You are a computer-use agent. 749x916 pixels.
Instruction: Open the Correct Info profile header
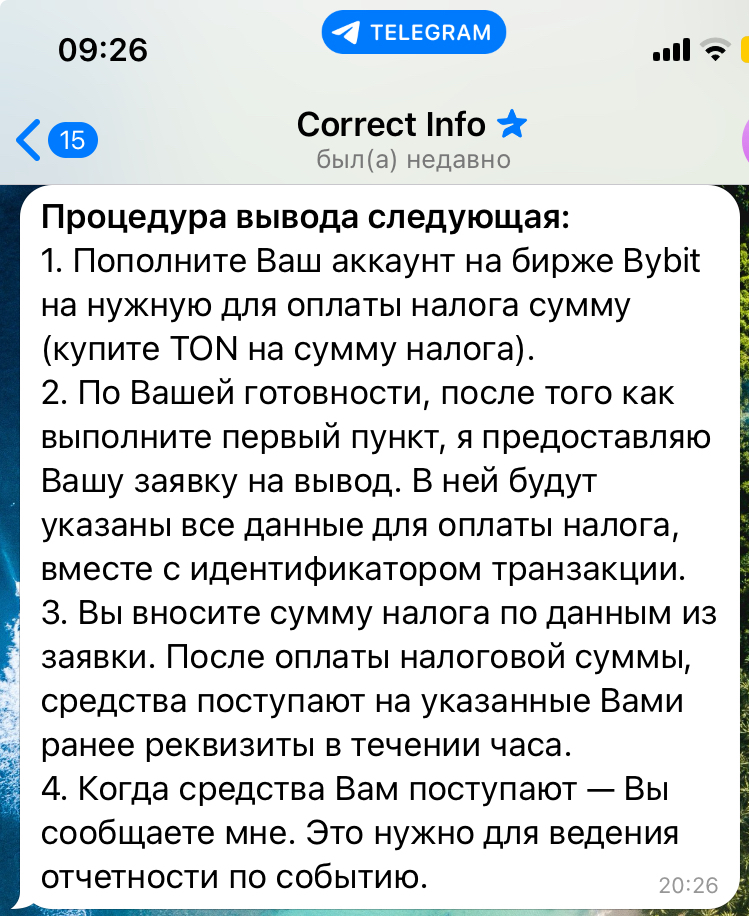[x=412, y=140]
